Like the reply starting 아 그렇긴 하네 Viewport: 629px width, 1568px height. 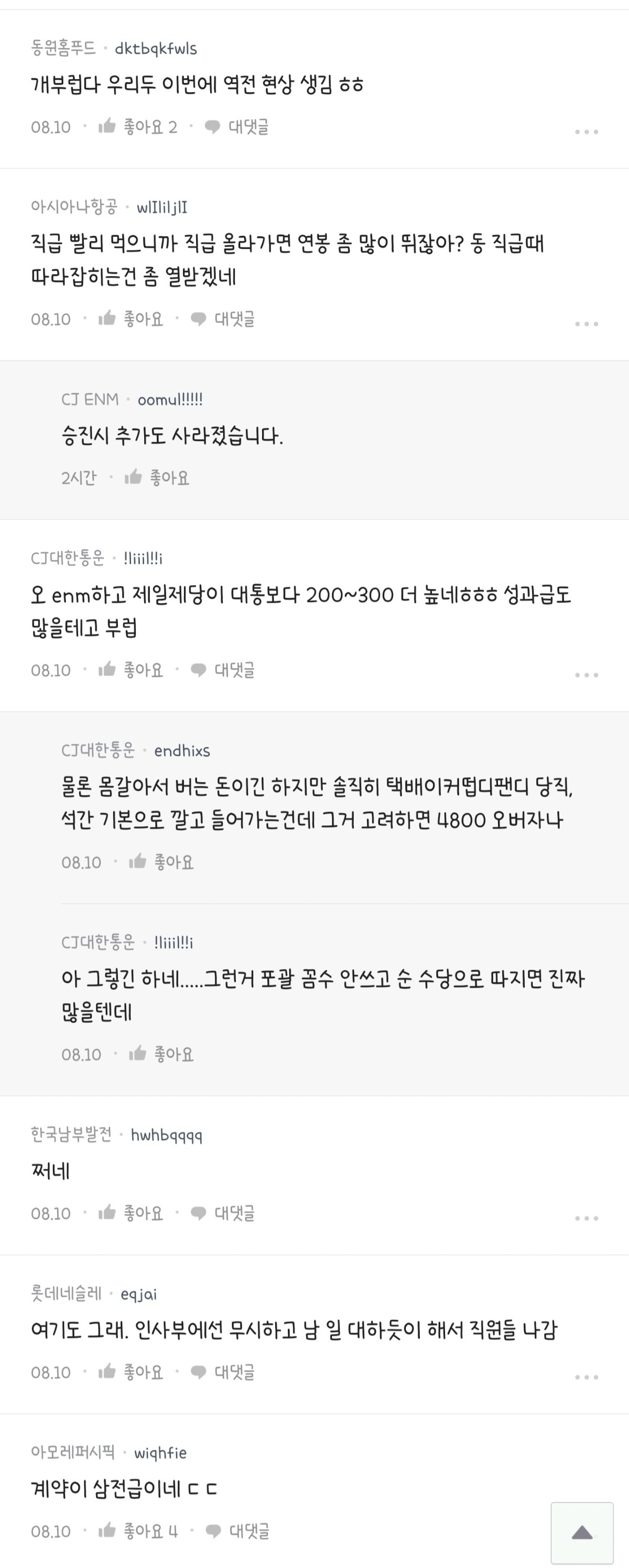tap(161, 1054)
